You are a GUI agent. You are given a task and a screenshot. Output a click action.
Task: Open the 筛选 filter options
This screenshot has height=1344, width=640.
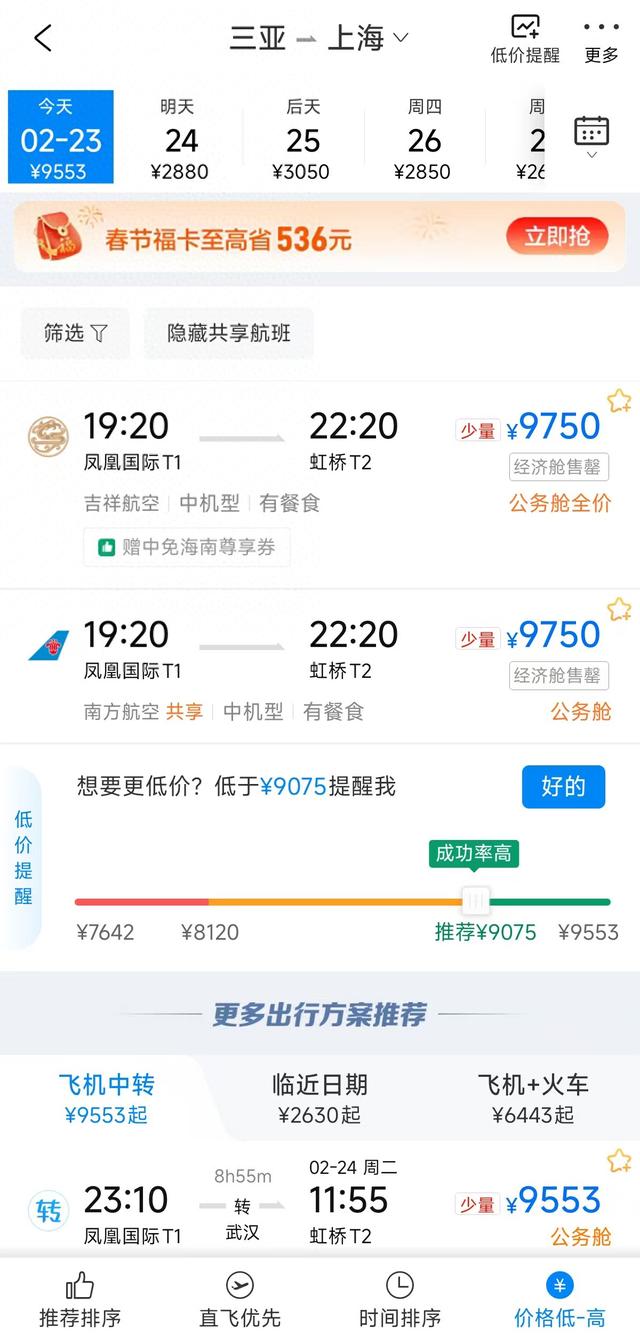click(75, 333)
